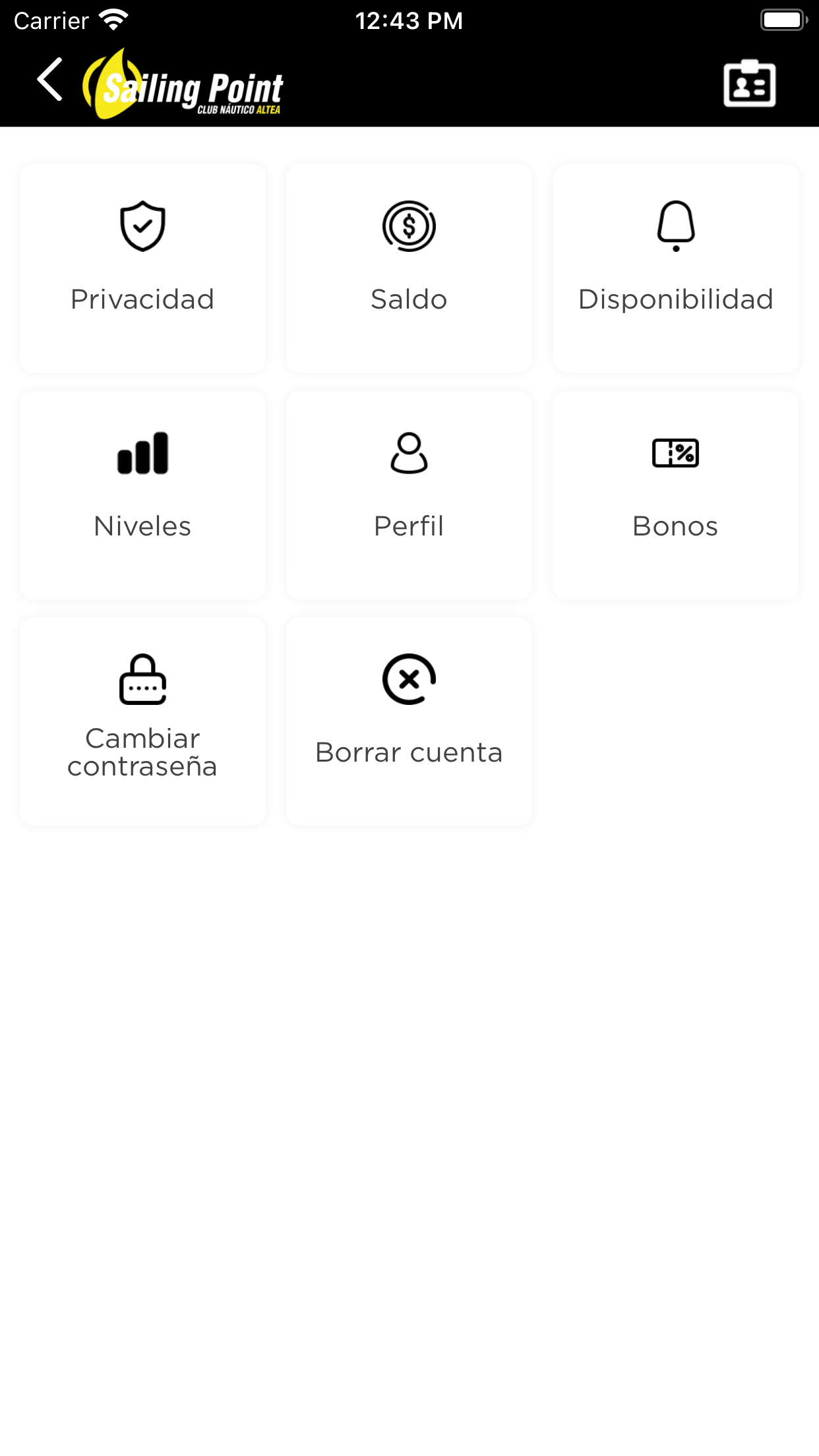Tap the circled X Borrar cuenta icon

coord(409,679)
